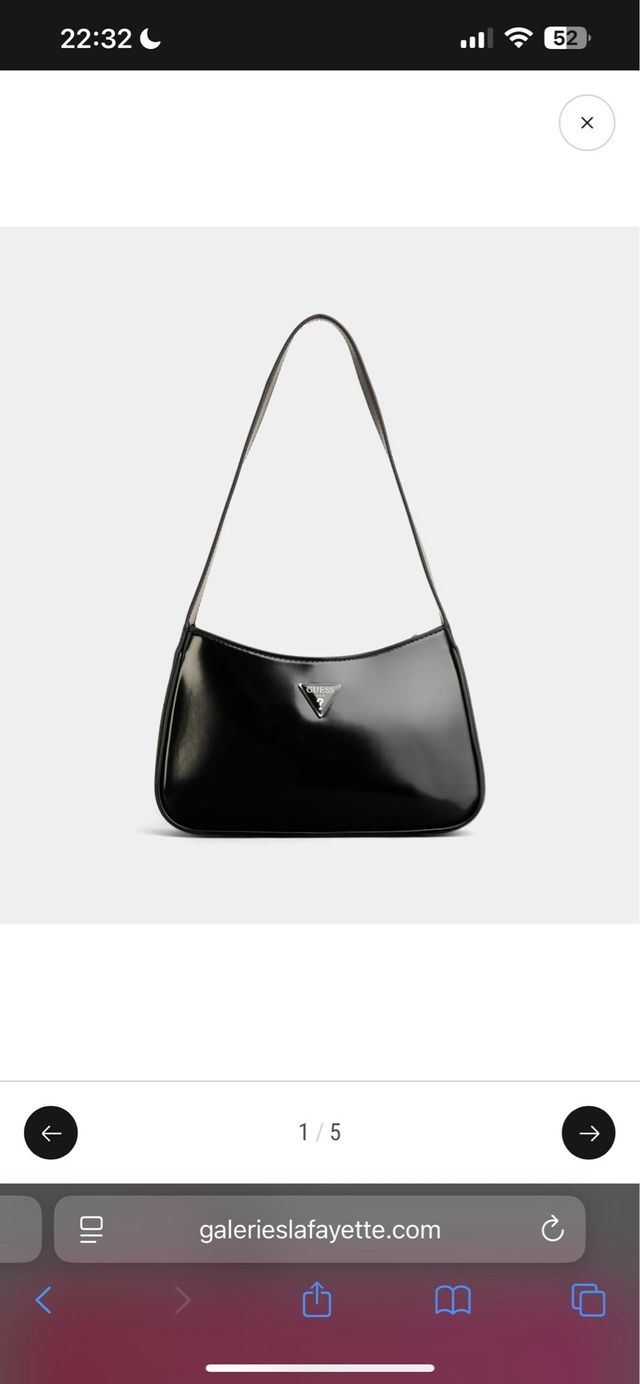
Task: Open the tabs overview
Action: coord(588,1300)
